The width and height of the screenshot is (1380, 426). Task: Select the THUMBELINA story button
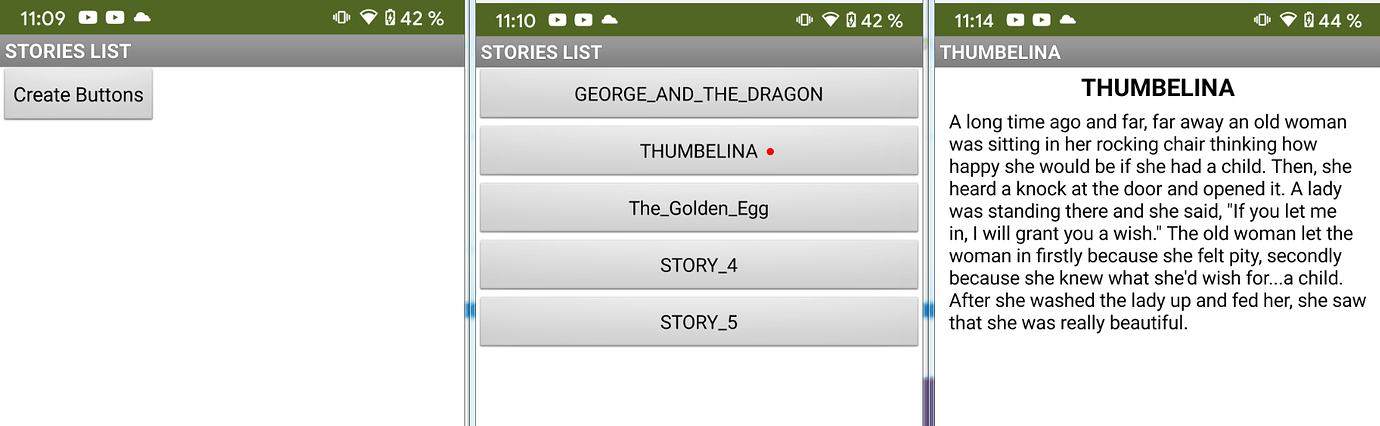point(698,152)
